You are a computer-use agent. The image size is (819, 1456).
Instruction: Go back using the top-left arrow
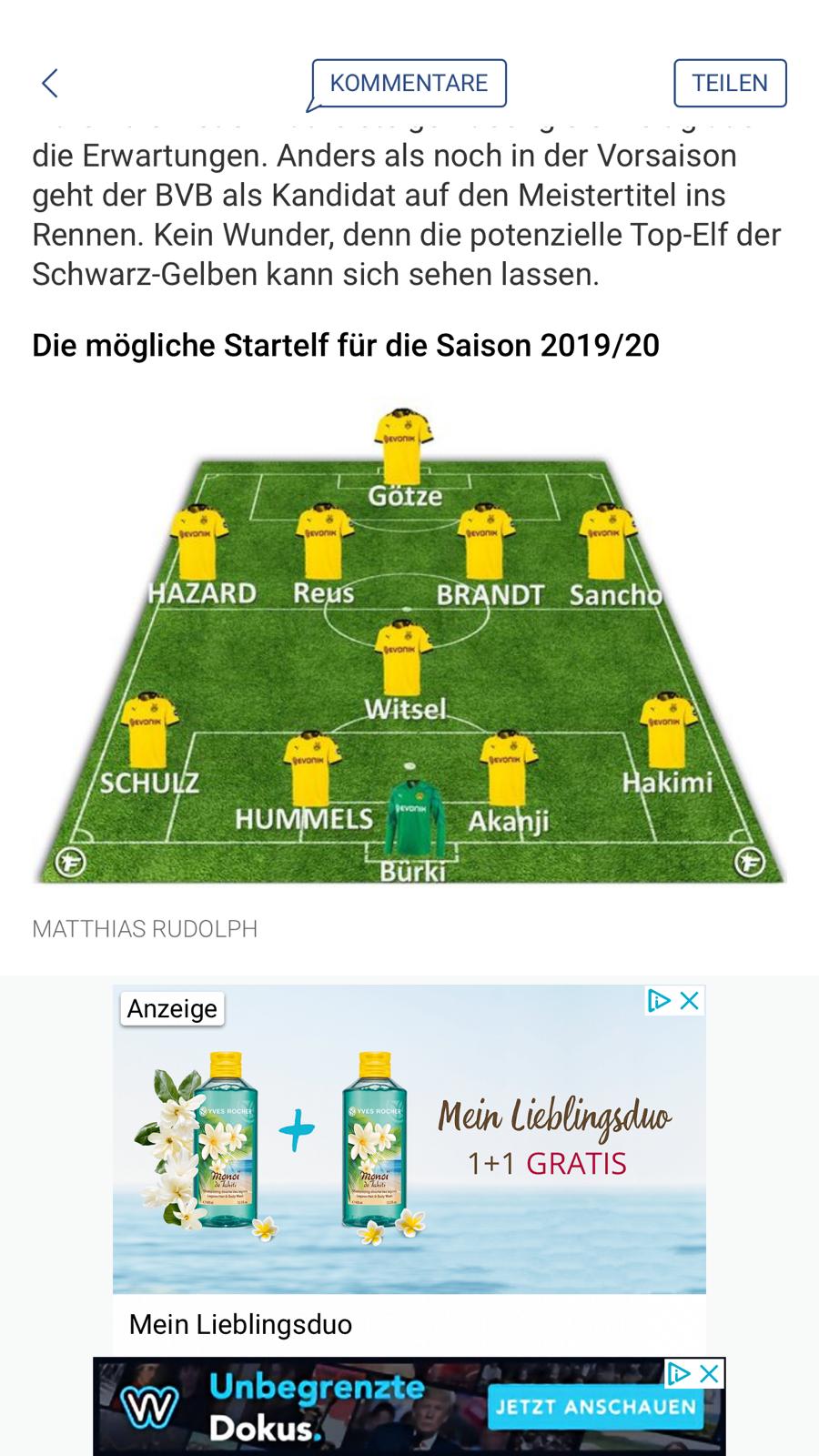[50, 83]
